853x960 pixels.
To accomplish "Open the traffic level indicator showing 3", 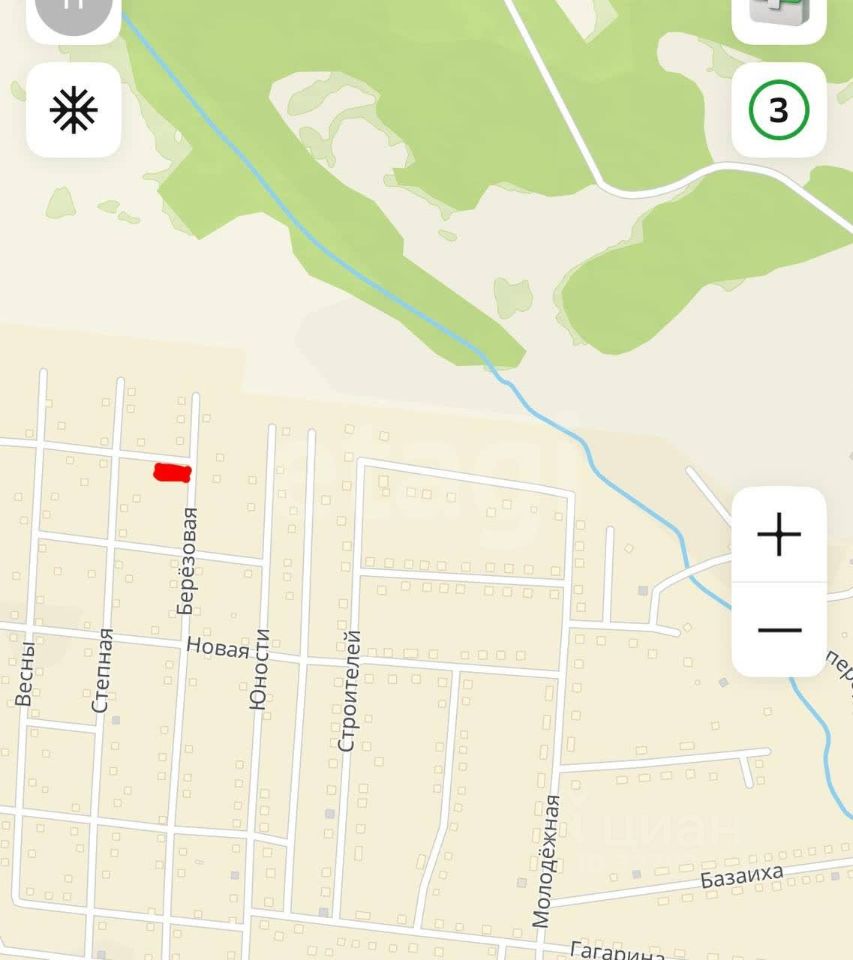I will 779,110.
